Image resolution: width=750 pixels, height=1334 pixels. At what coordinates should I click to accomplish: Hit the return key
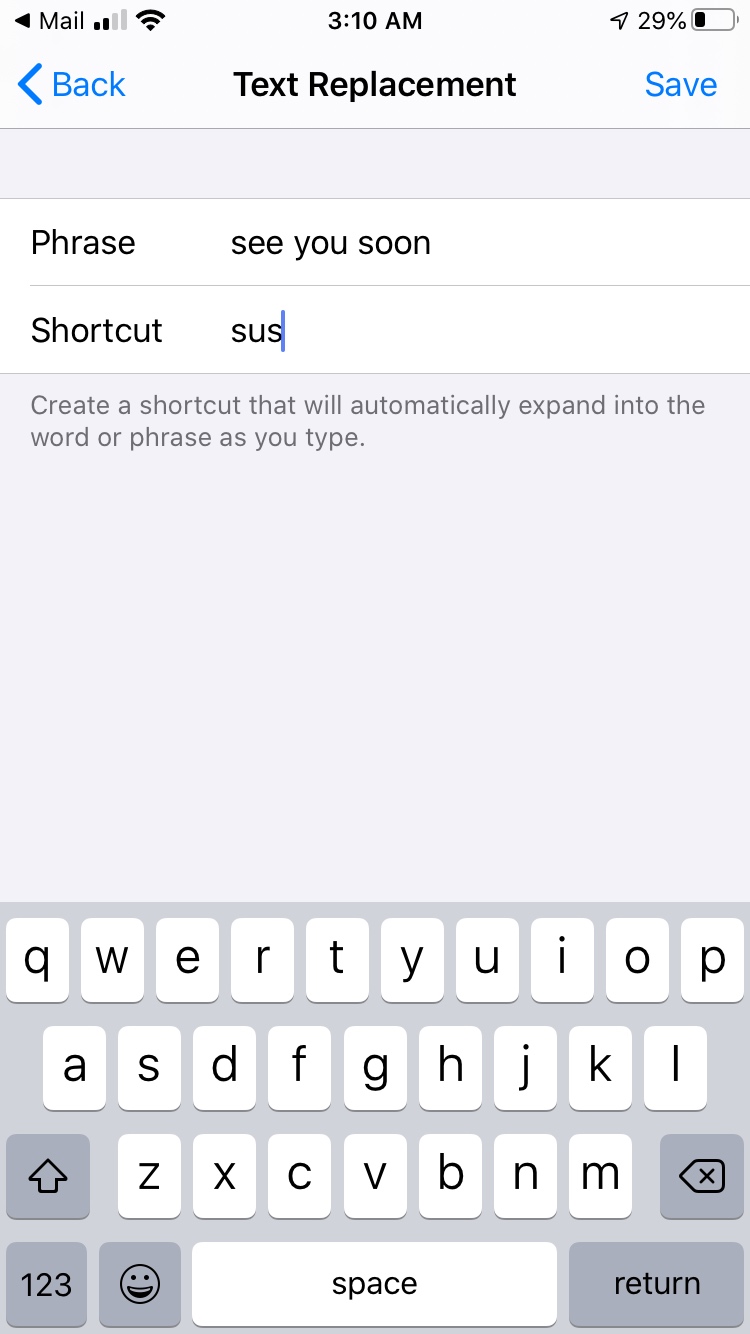point(656,1284)
